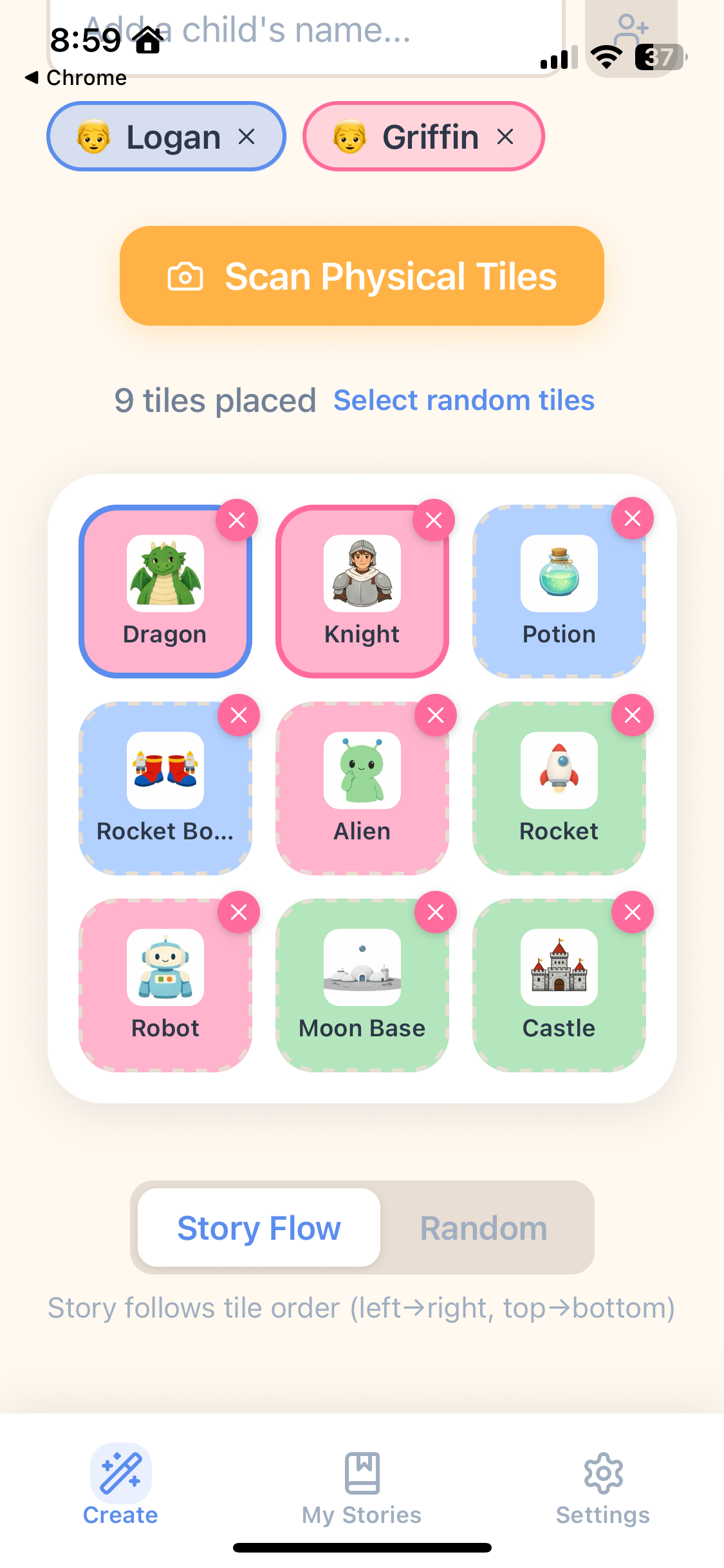Delete the Potion tile
Screen dimensions: 724x1568
click(x=633, y=518)
